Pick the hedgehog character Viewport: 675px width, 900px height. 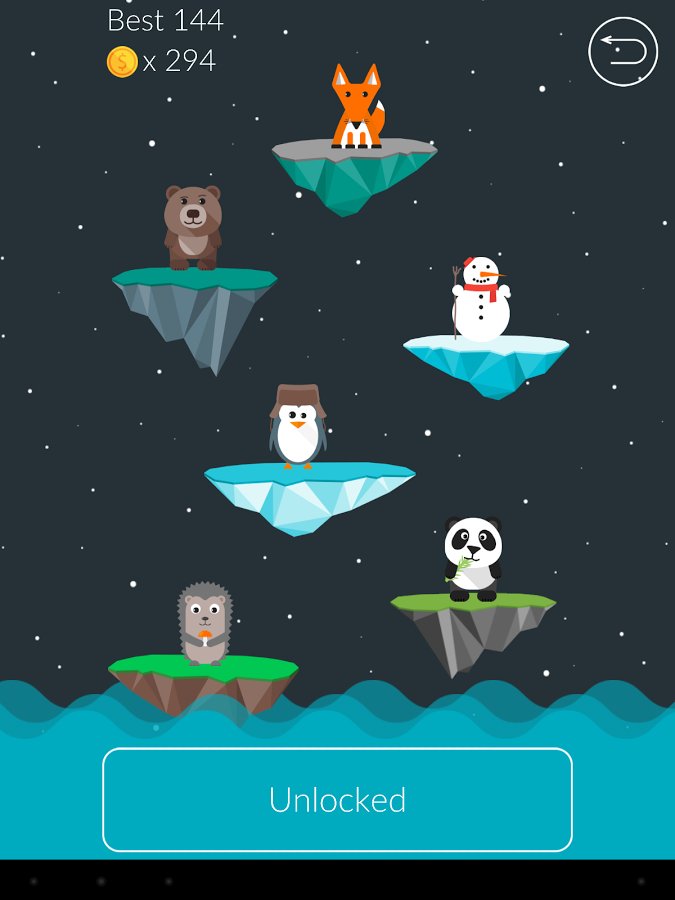[x=205, y=624]
